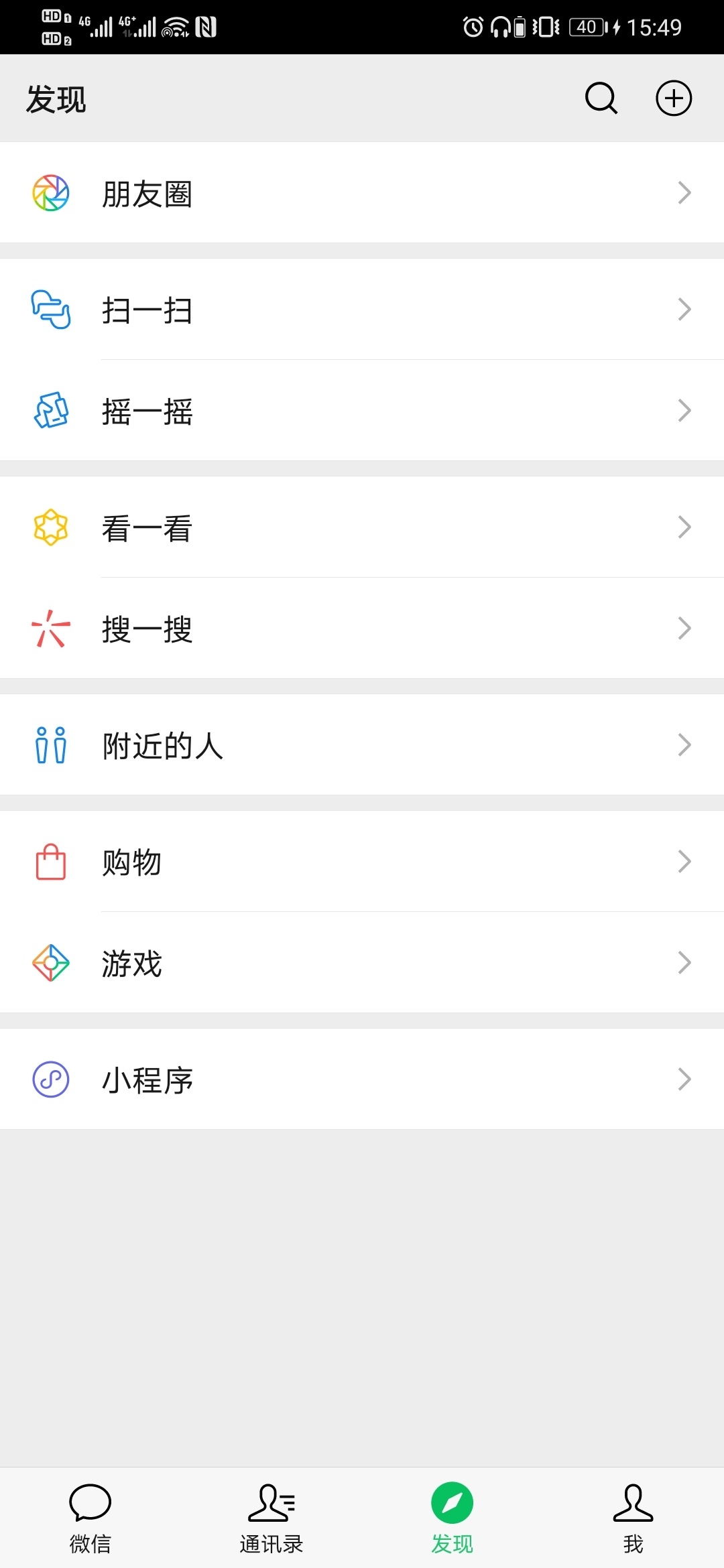
Task: Open the search icon in the header
Action: point(601,99)
